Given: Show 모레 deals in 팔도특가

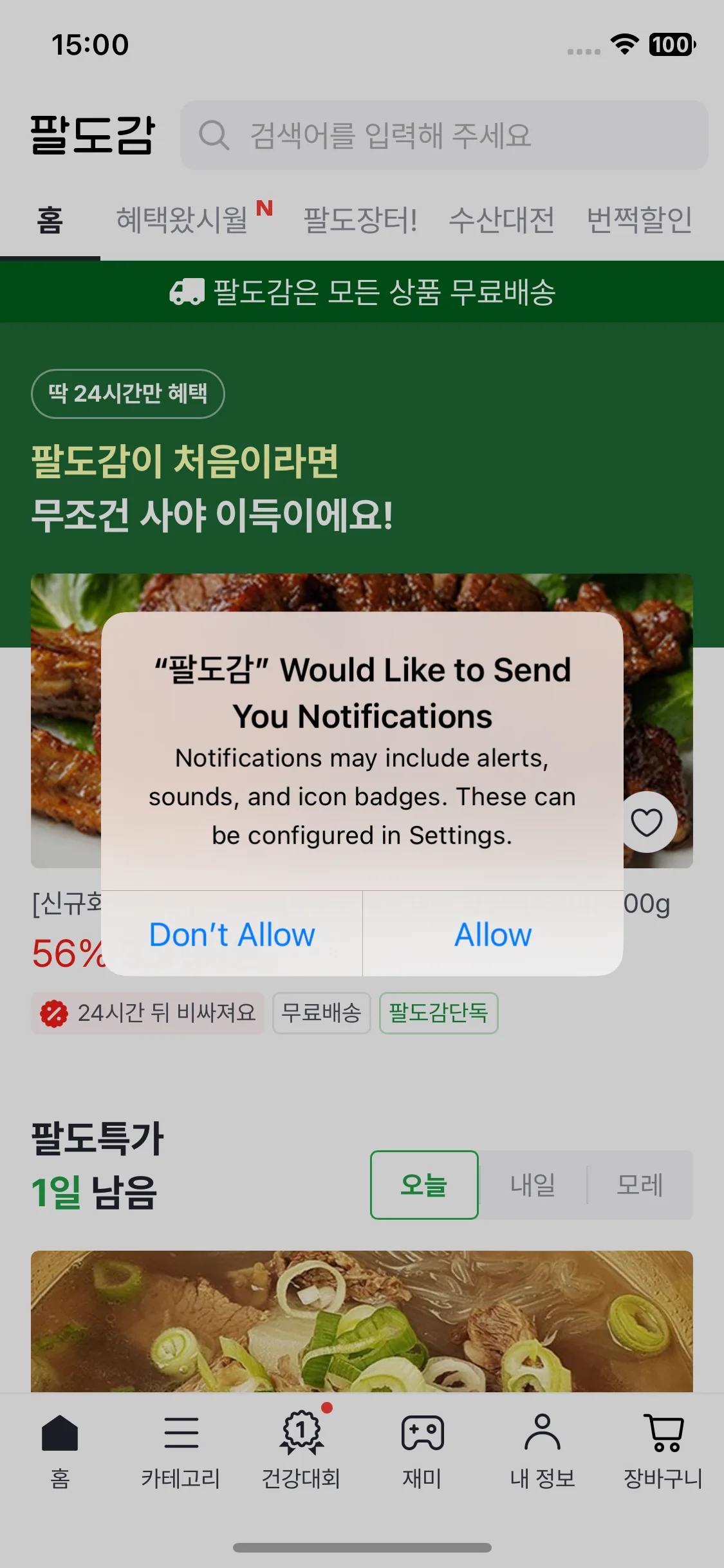Looking at the screenshot, I should 639,1184.
